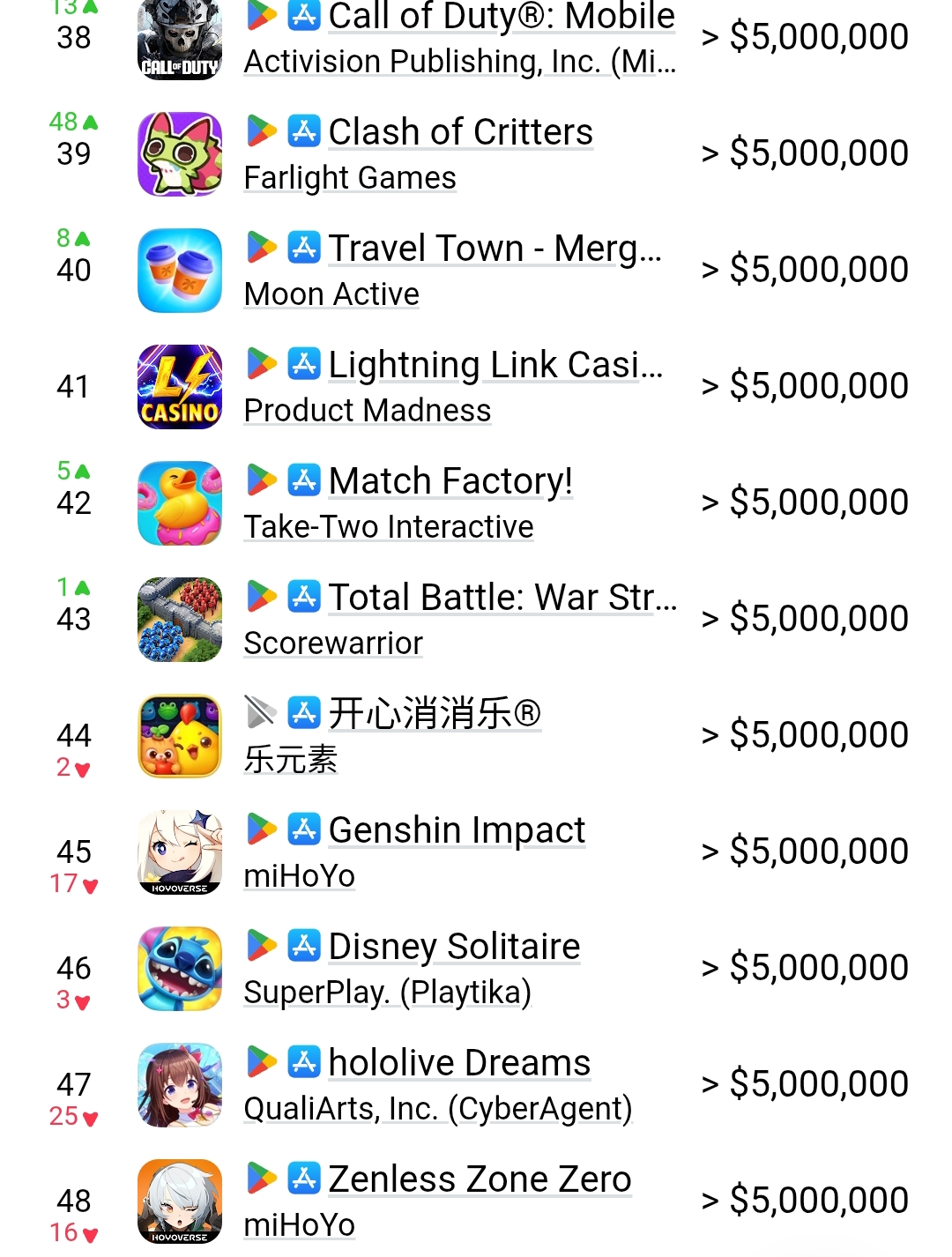Open the hololive Dreams app link

pyautogui.click(x=459, y=1063)
